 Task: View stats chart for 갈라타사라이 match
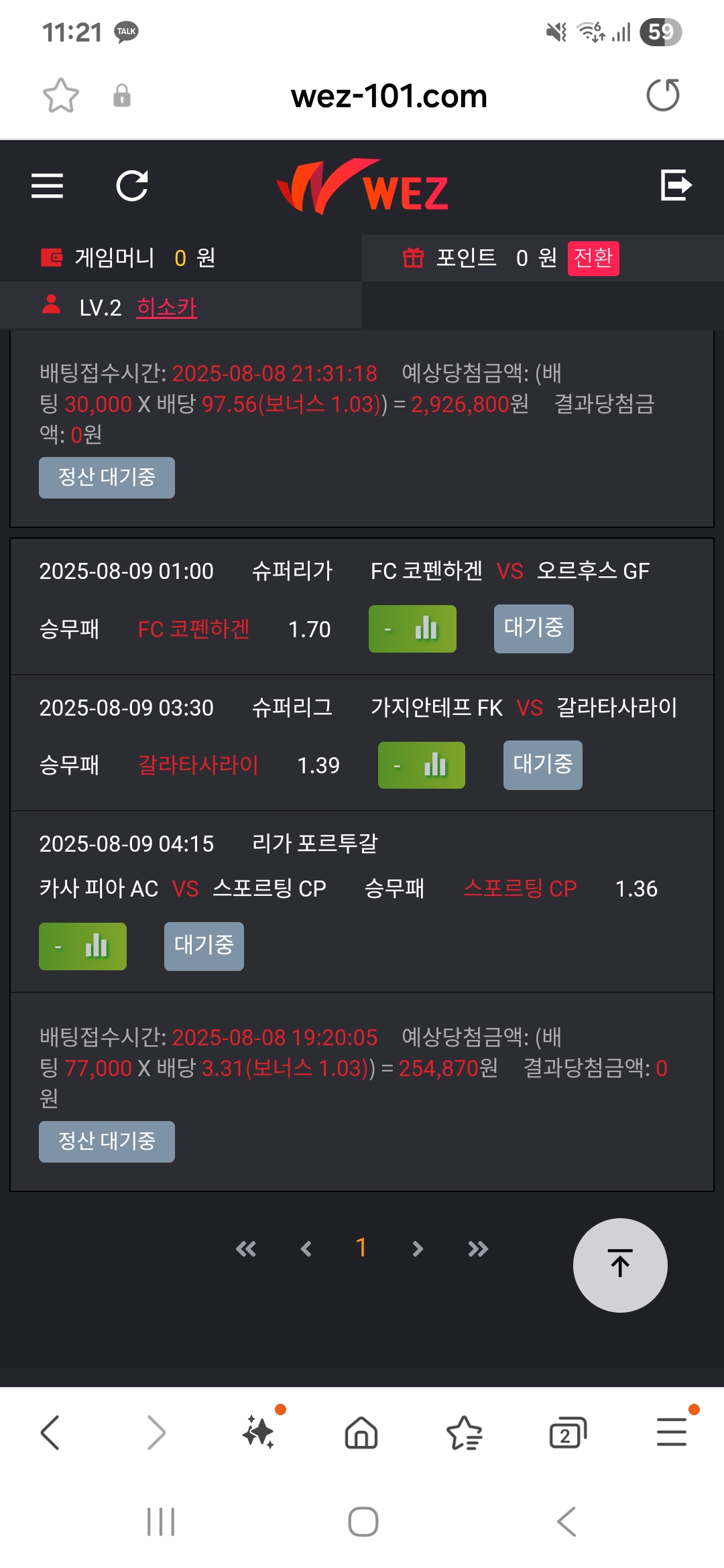coord(422,765)
